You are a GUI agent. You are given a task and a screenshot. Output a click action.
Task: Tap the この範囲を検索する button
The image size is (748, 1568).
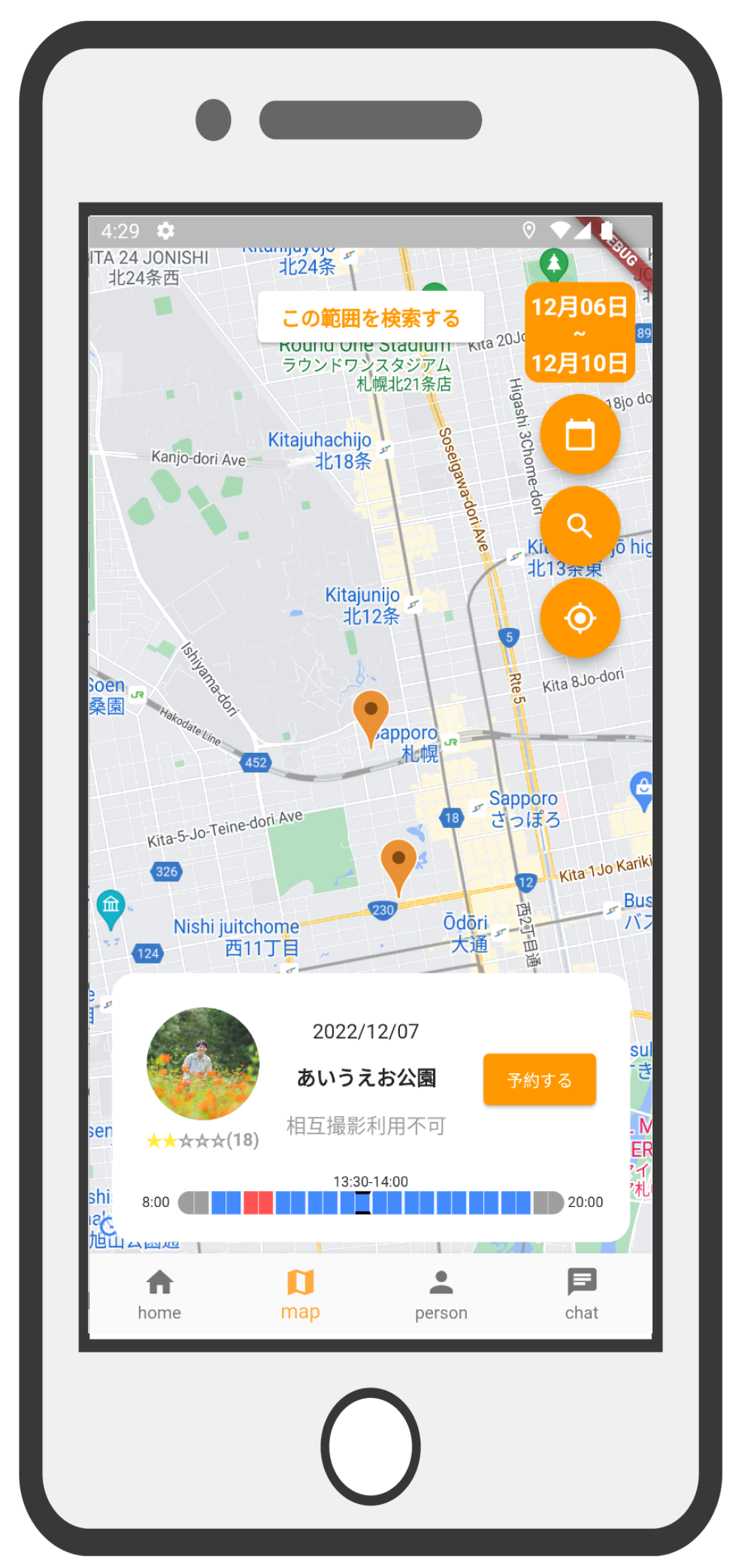click(x=371, y=318)
